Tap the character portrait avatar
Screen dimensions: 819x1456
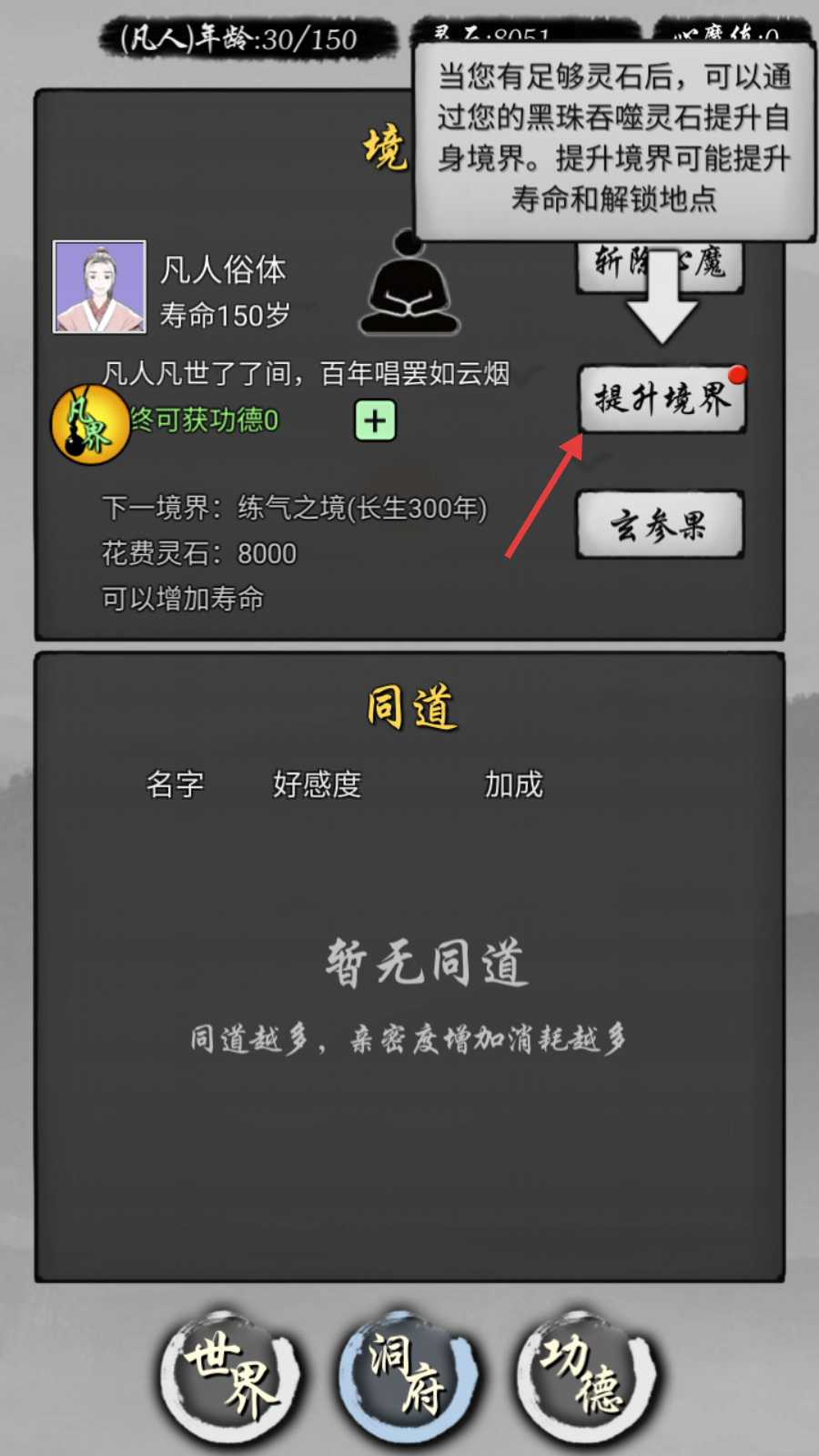tap(99, 287)
